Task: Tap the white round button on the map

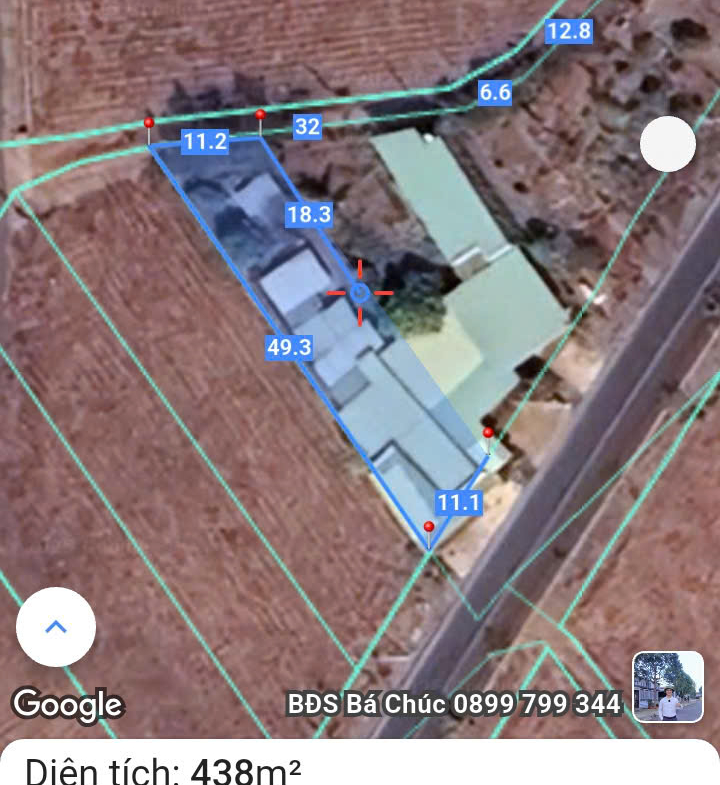Action: click(667, 144)
